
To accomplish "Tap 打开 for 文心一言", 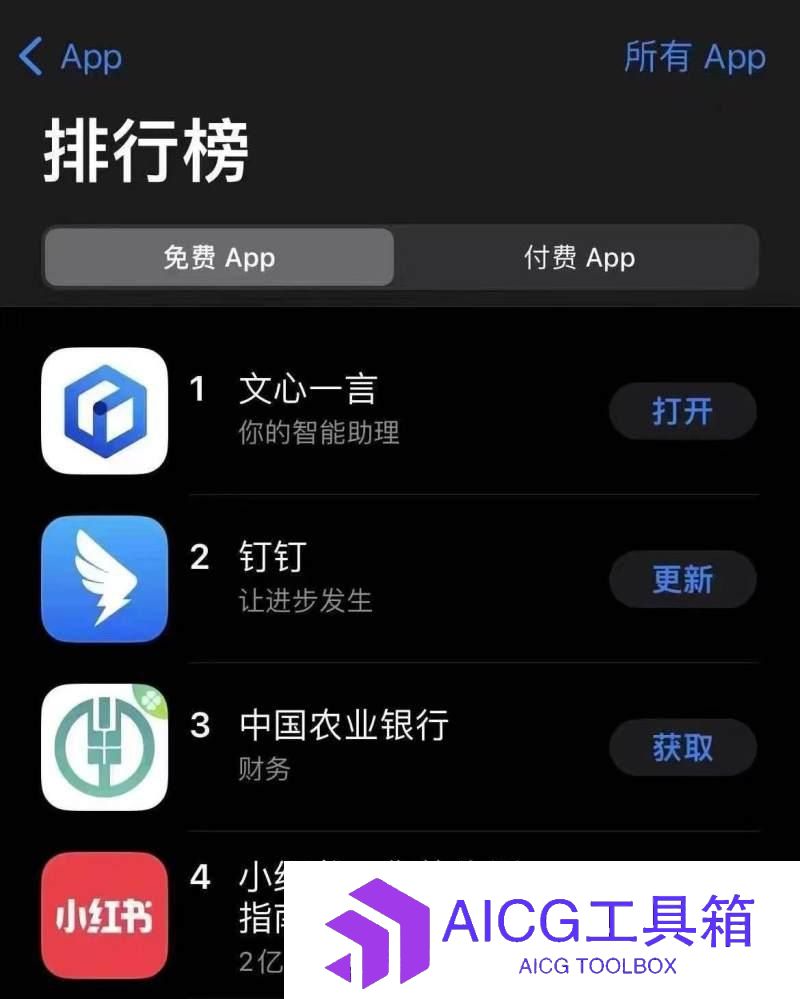I will pos(682,411).
